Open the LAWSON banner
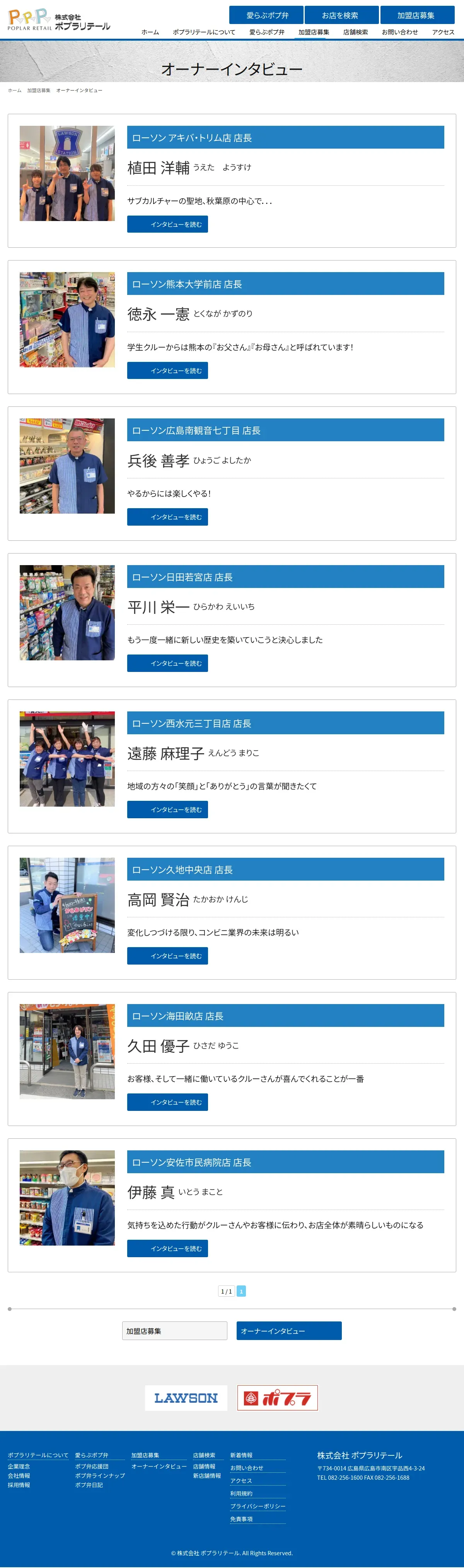The height and width of the screenshot is (1568, 464). (x=186, y=1398)
